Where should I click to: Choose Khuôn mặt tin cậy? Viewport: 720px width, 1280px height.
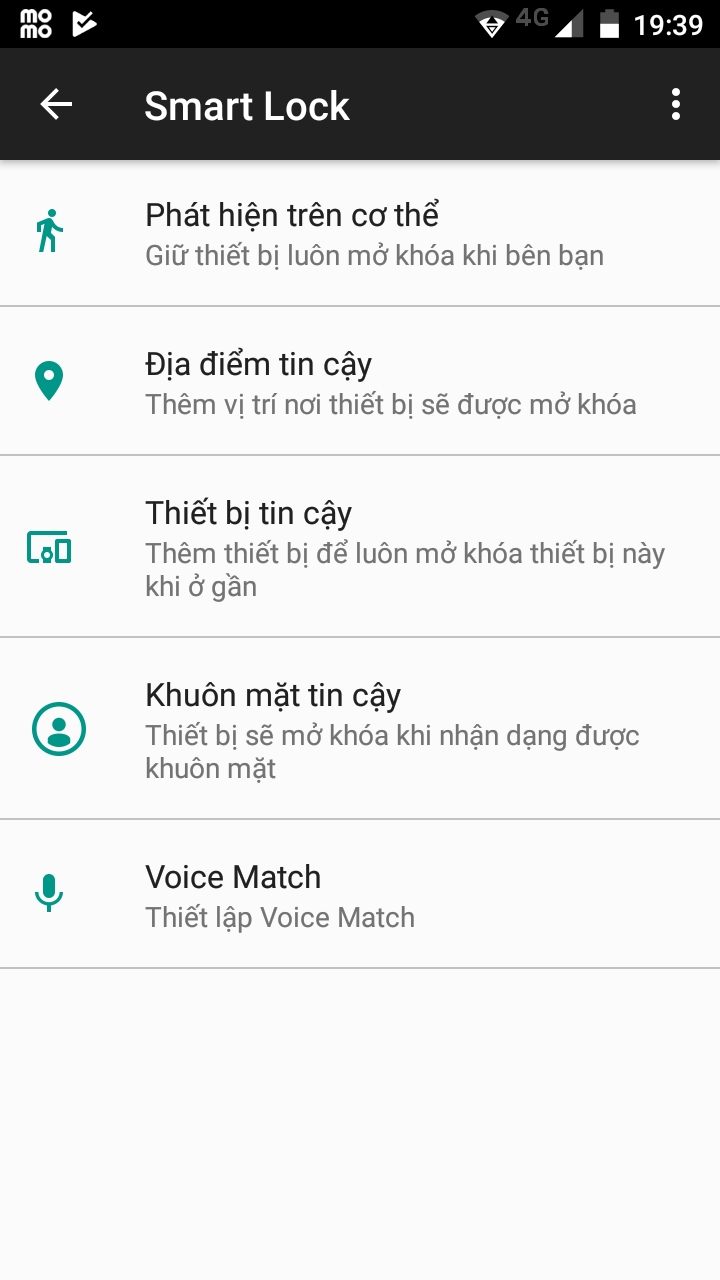tap(360, 729)
